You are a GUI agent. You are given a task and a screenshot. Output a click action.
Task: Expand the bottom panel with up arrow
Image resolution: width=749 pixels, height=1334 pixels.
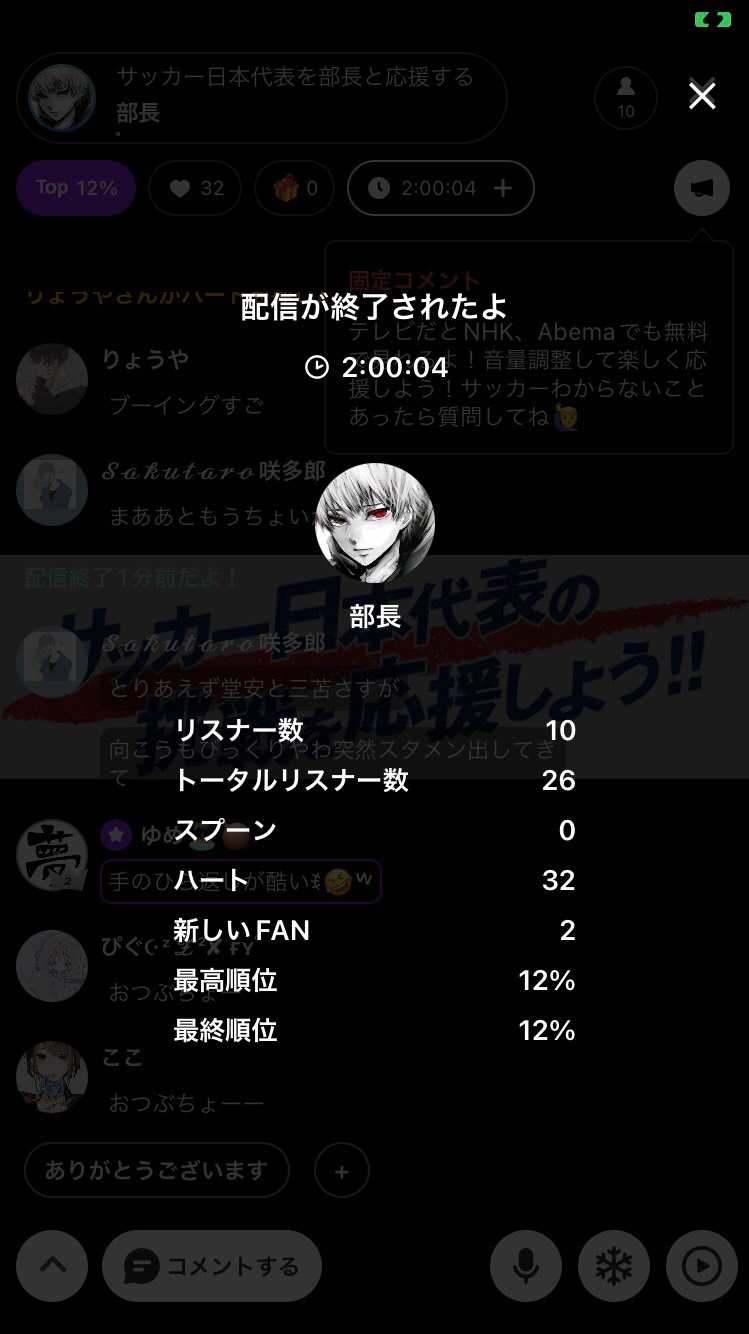pos(52,1266)
